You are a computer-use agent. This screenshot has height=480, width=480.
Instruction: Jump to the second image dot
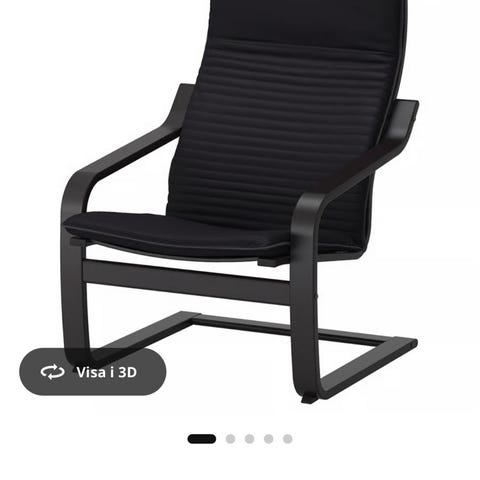(x=230, y=439)
